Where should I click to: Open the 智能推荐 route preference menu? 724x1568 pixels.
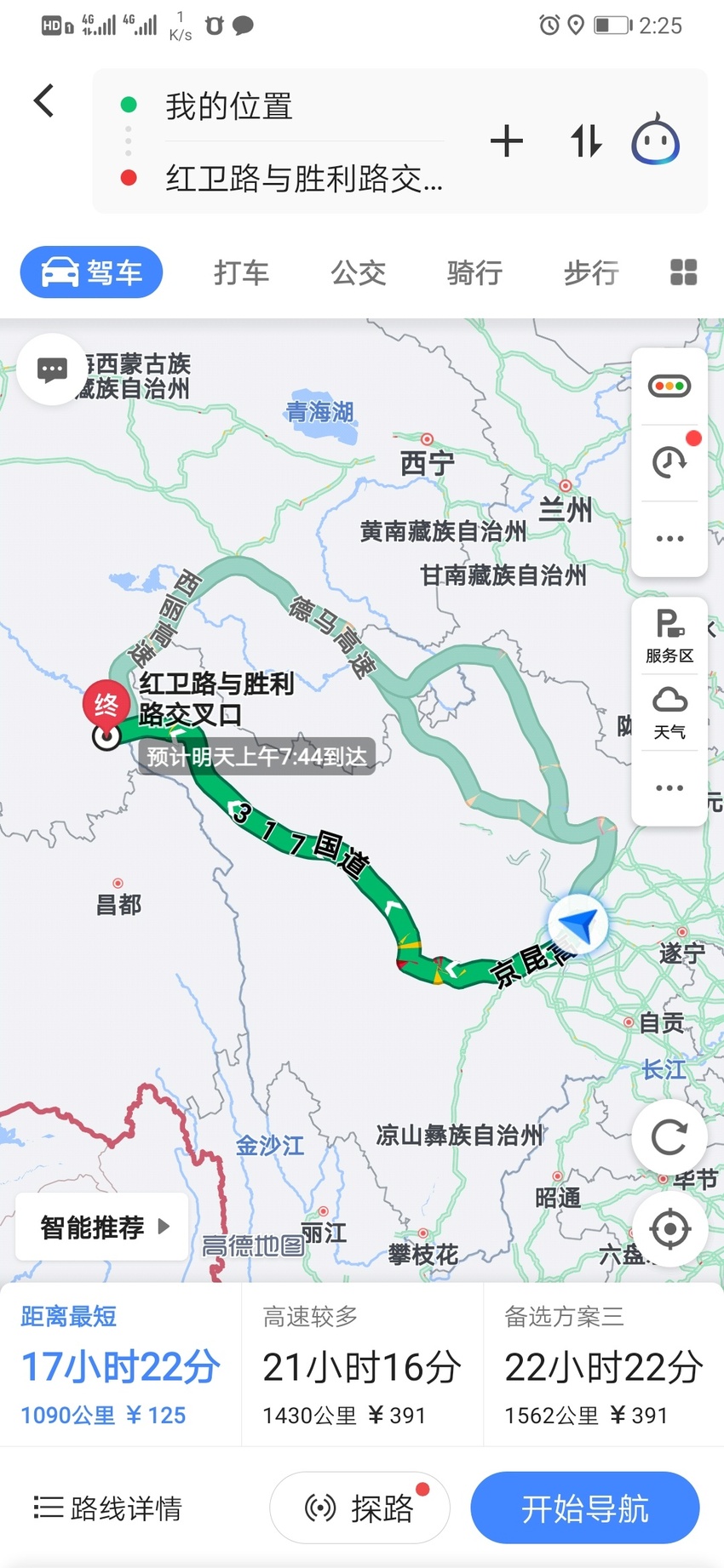pyautogui.click(x=102, y=1227)
